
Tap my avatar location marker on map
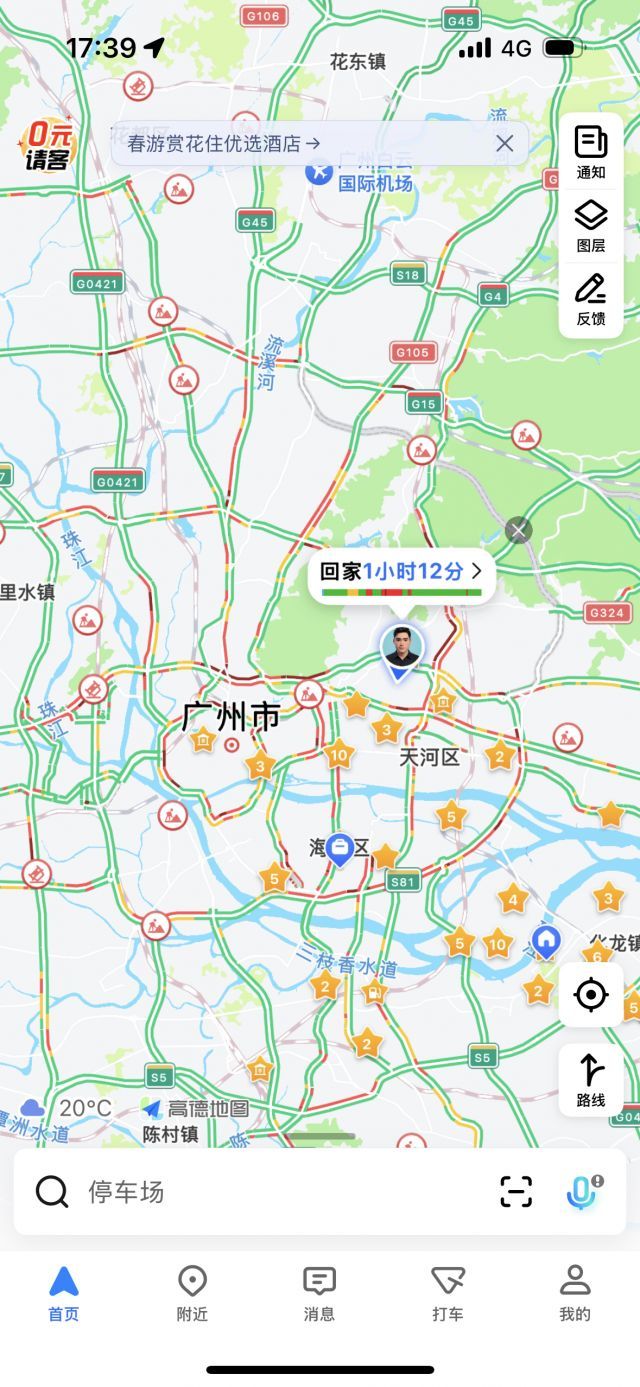click(402, 652)
